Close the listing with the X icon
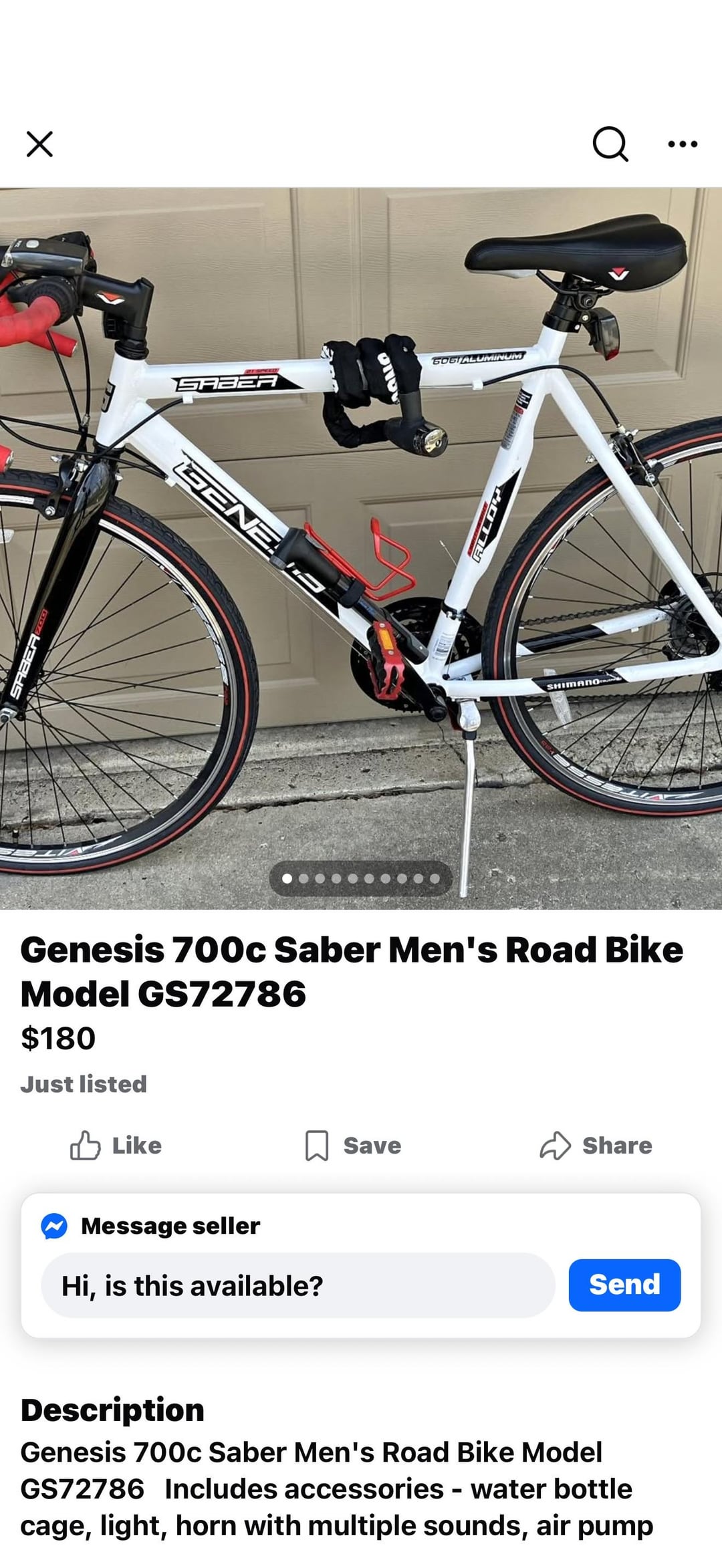The image size is (722, 1568). [x=39, y=144]
